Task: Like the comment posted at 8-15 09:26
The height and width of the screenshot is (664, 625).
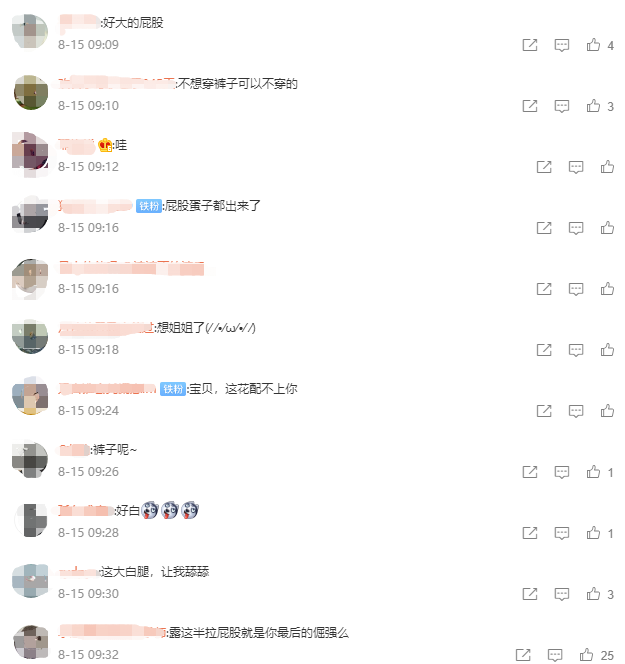Action: [x=593, y=472]
